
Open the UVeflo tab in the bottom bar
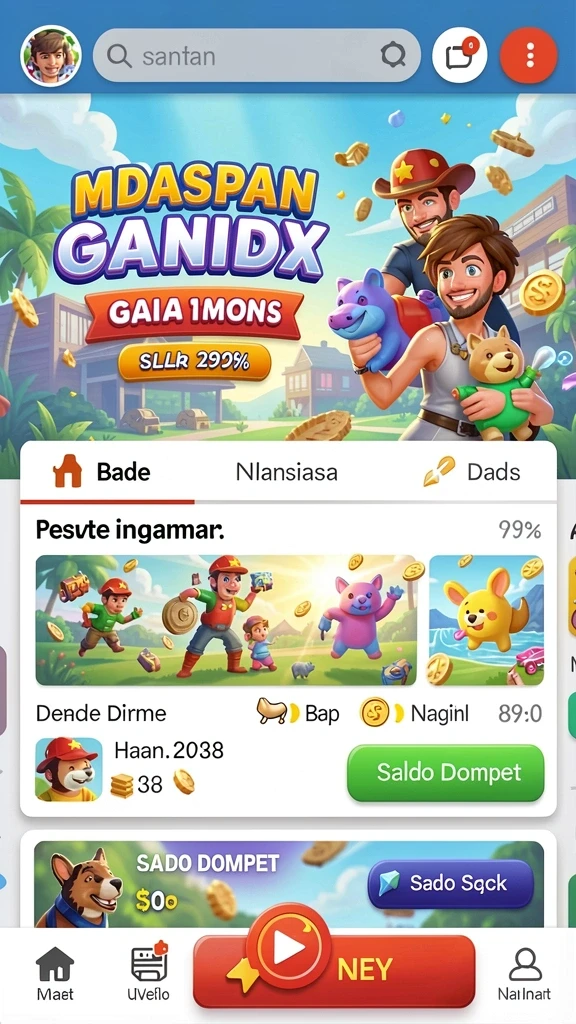[149, 973]
